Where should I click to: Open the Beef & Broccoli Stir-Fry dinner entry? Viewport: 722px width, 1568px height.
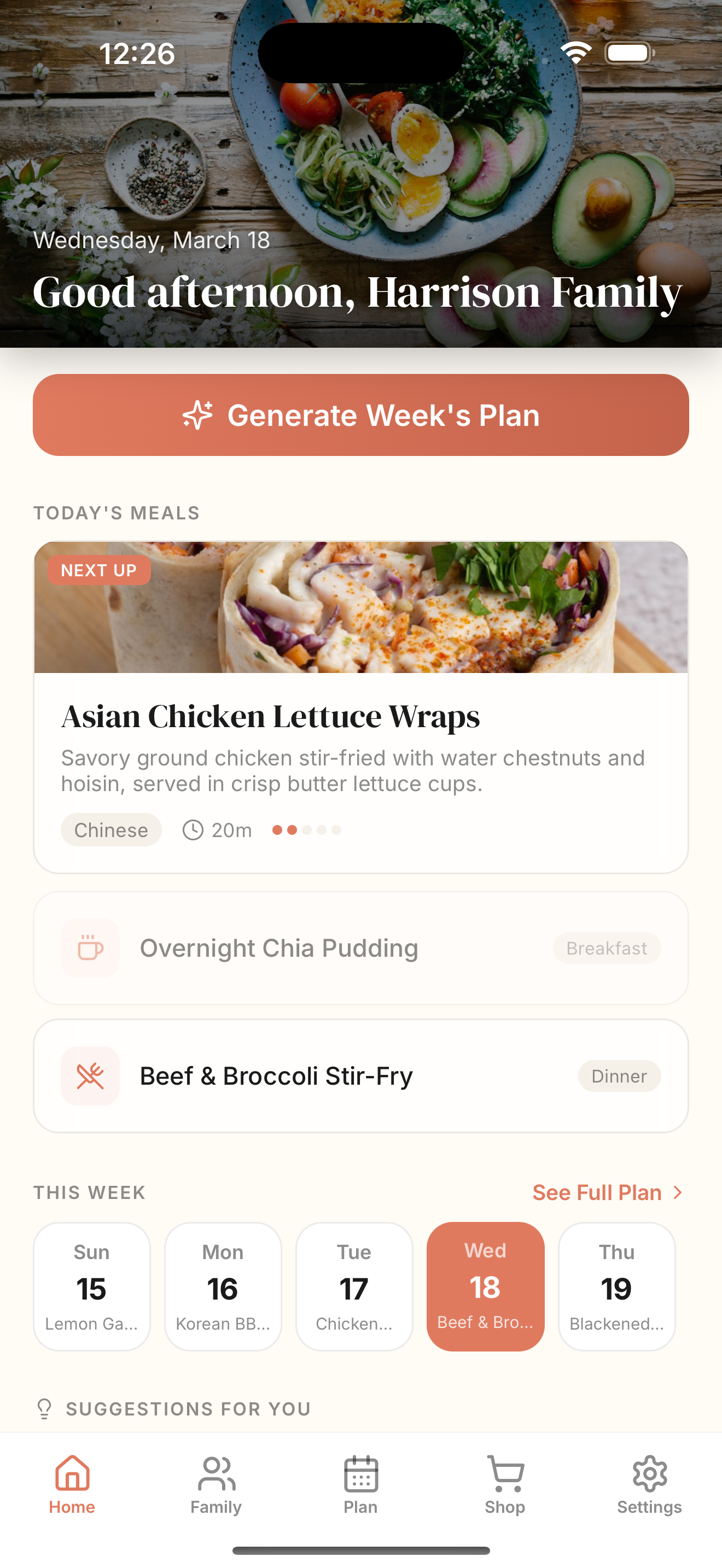[x=361, y=1075]
